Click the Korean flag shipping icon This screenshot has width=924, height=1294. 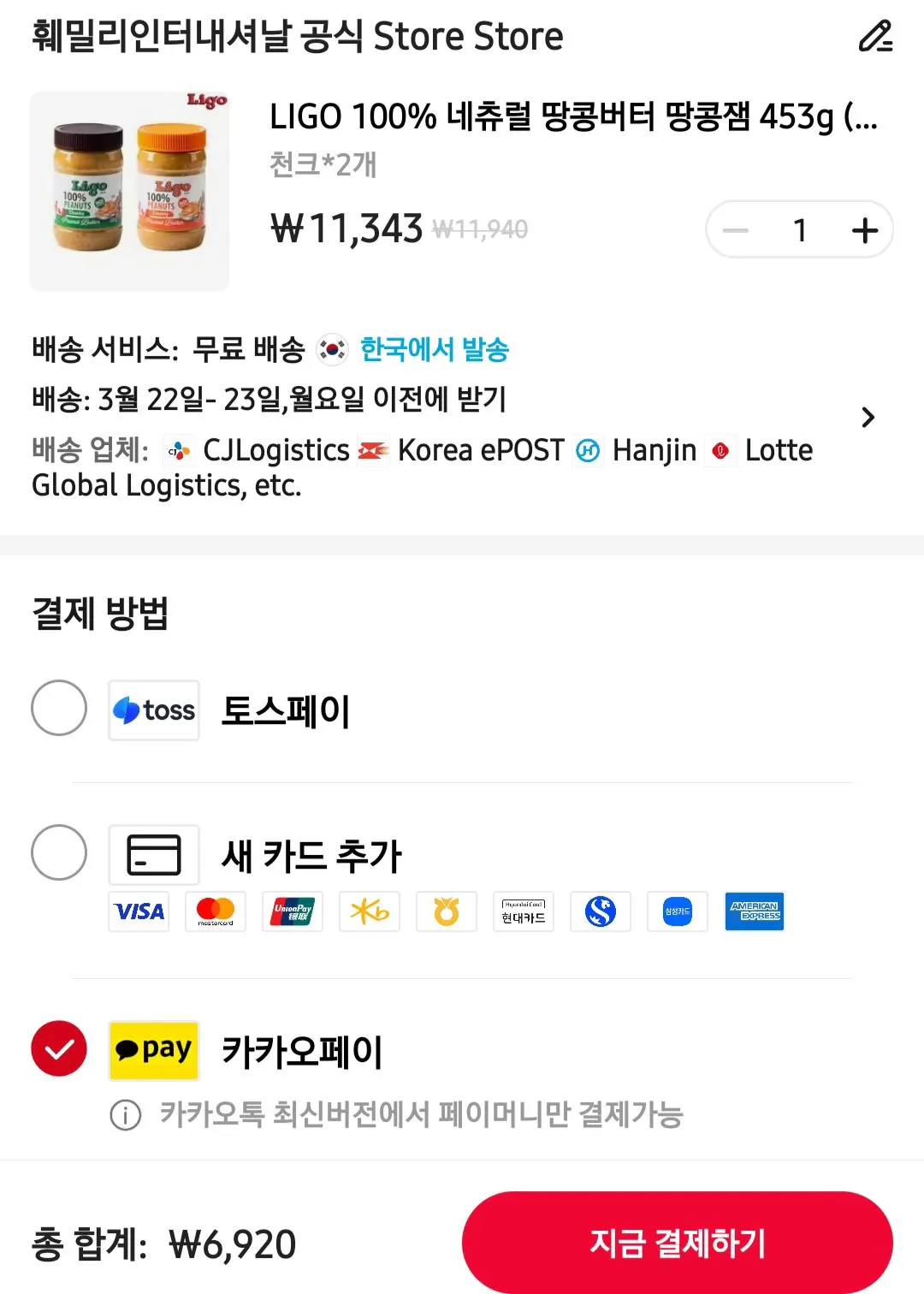coord(332,349)
